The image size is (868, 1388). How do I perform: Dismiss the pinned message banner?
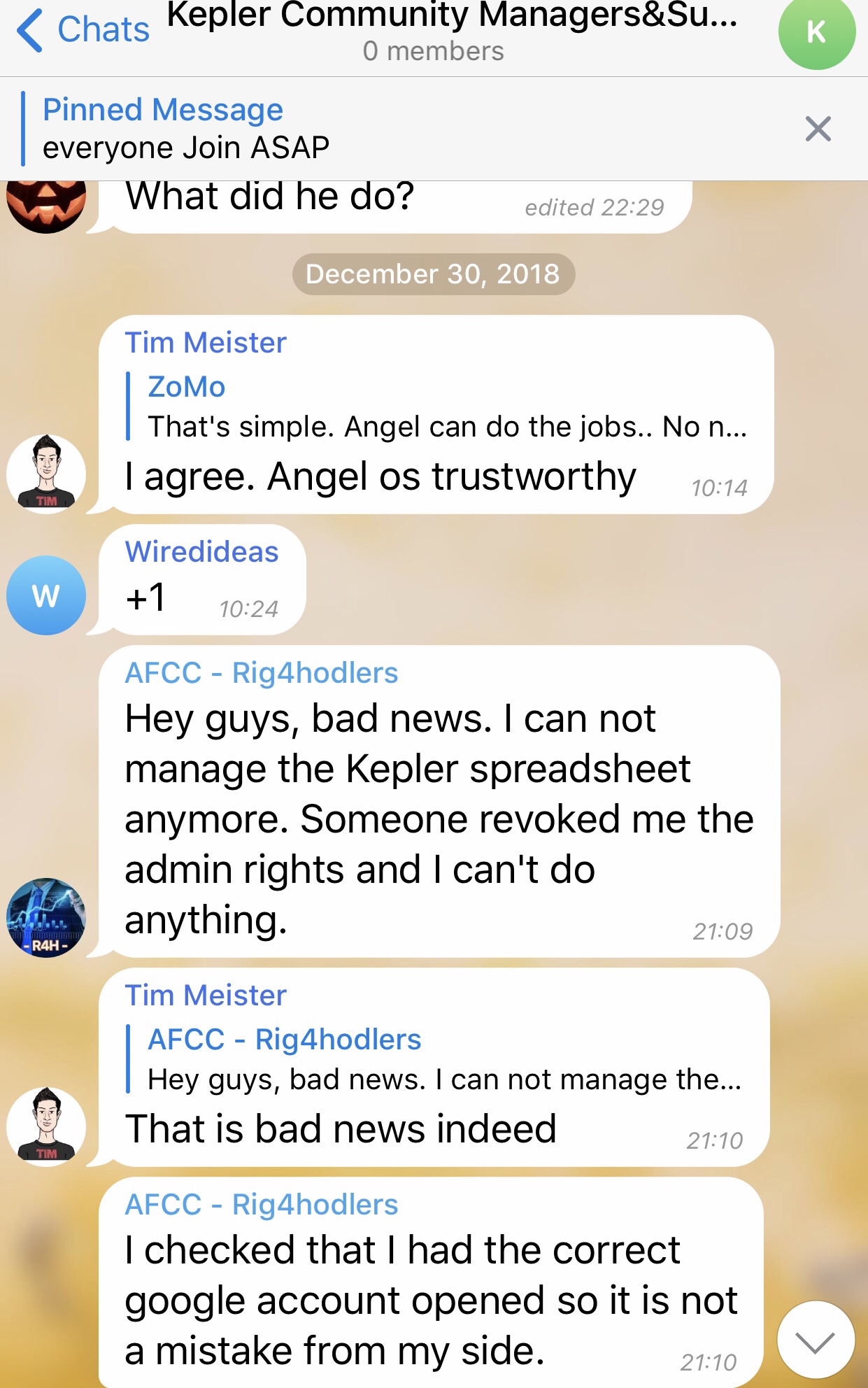(818, 129)
